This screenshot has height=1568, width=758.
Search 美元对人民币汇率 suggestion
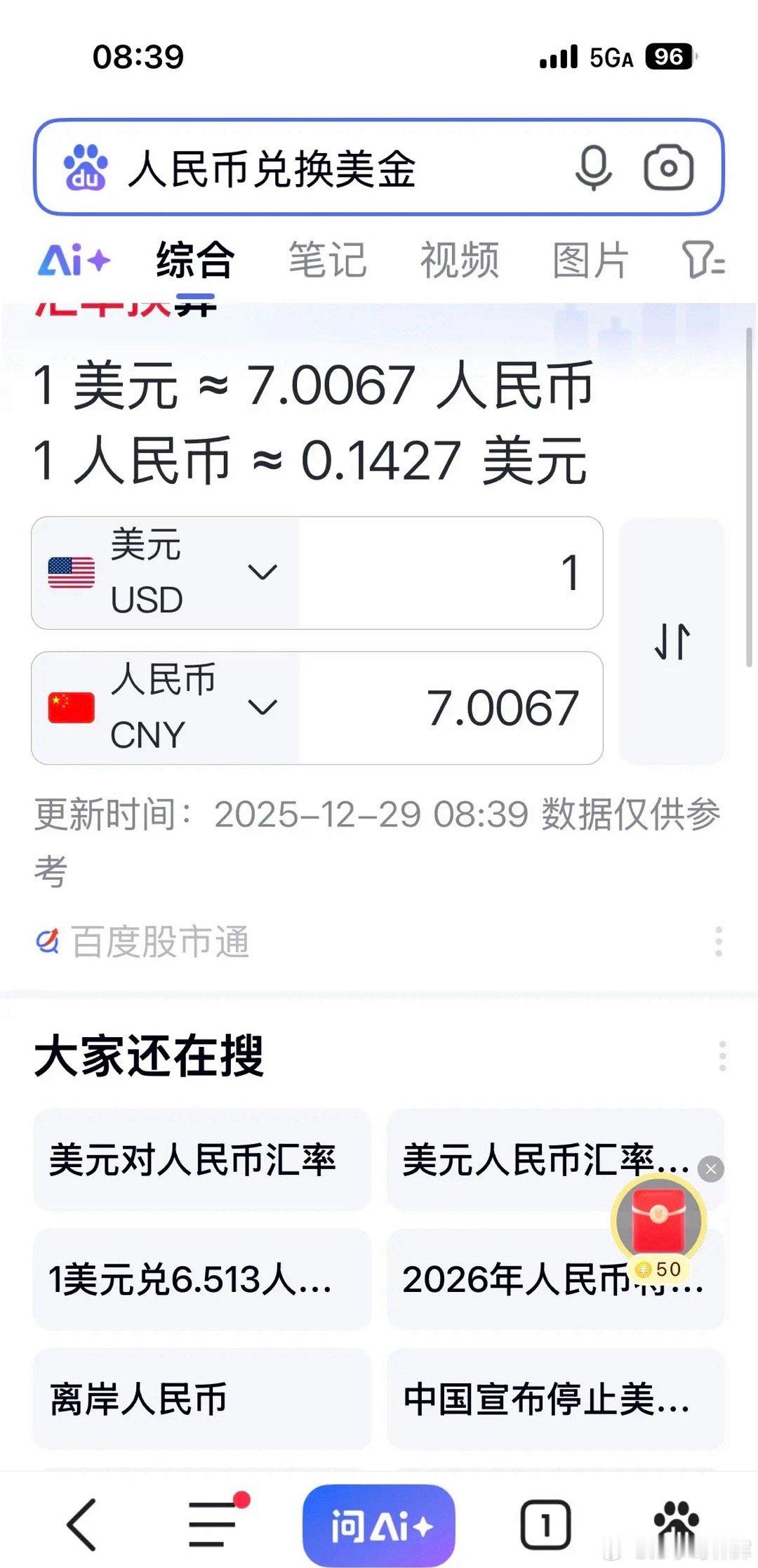201,1159
